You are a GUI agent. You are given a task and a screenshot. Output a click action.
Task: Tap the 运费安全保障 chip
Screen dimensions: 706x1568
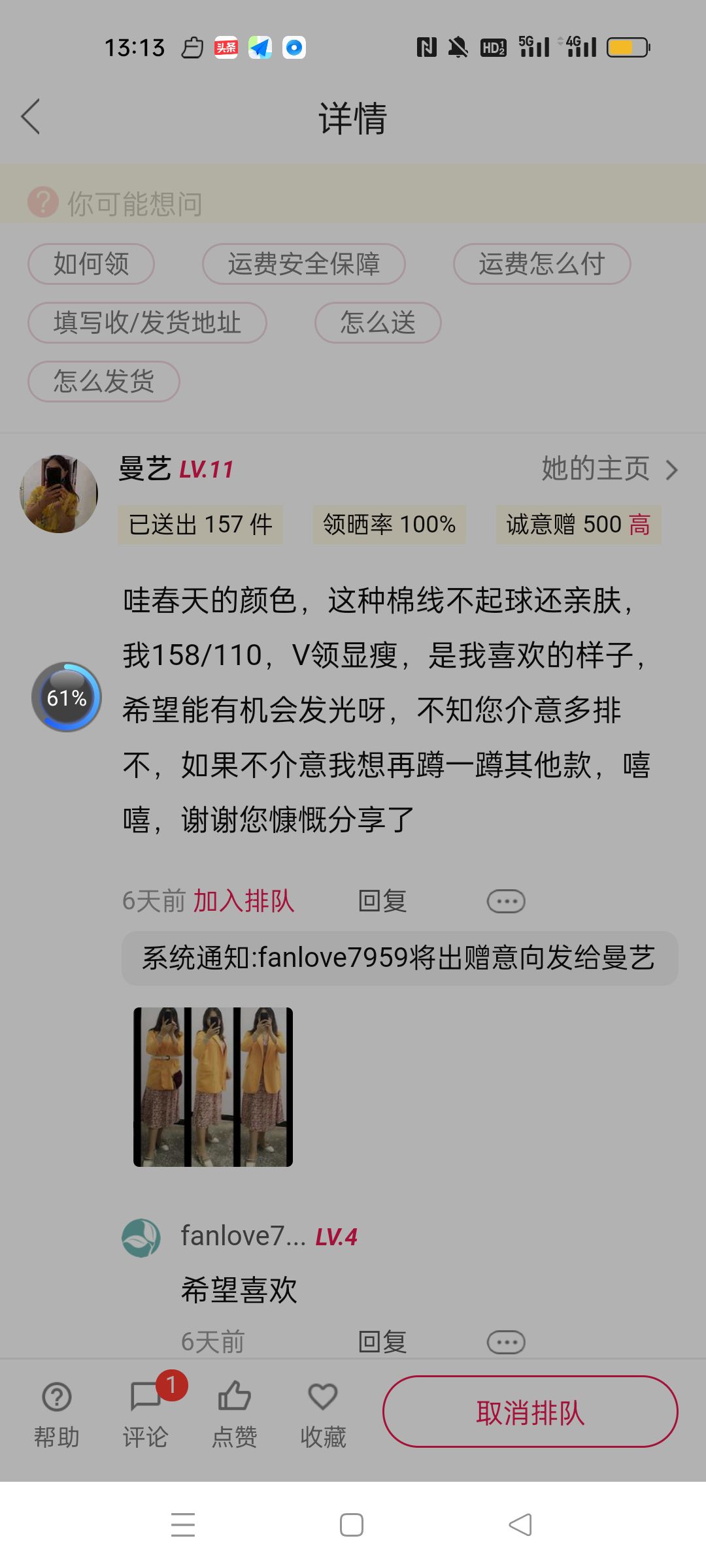304,264
